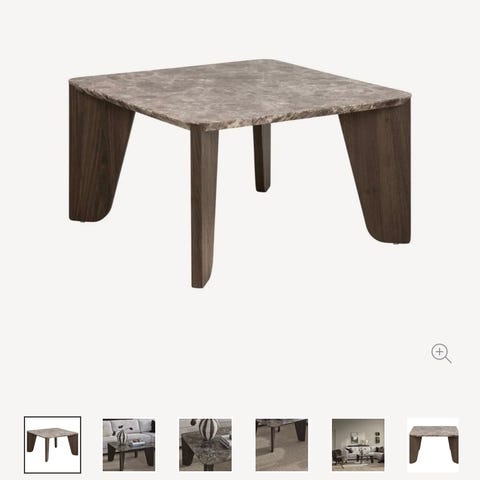
Task: Enlarge the main coffee table image
Action: click(240, 174)
